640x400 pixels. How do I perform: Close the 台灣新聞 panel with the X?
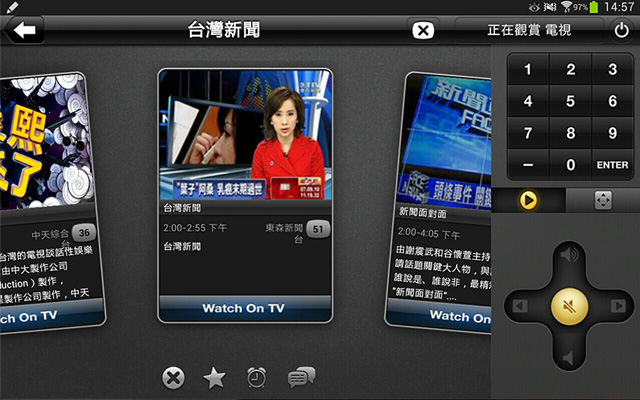[x=423, y=30]
